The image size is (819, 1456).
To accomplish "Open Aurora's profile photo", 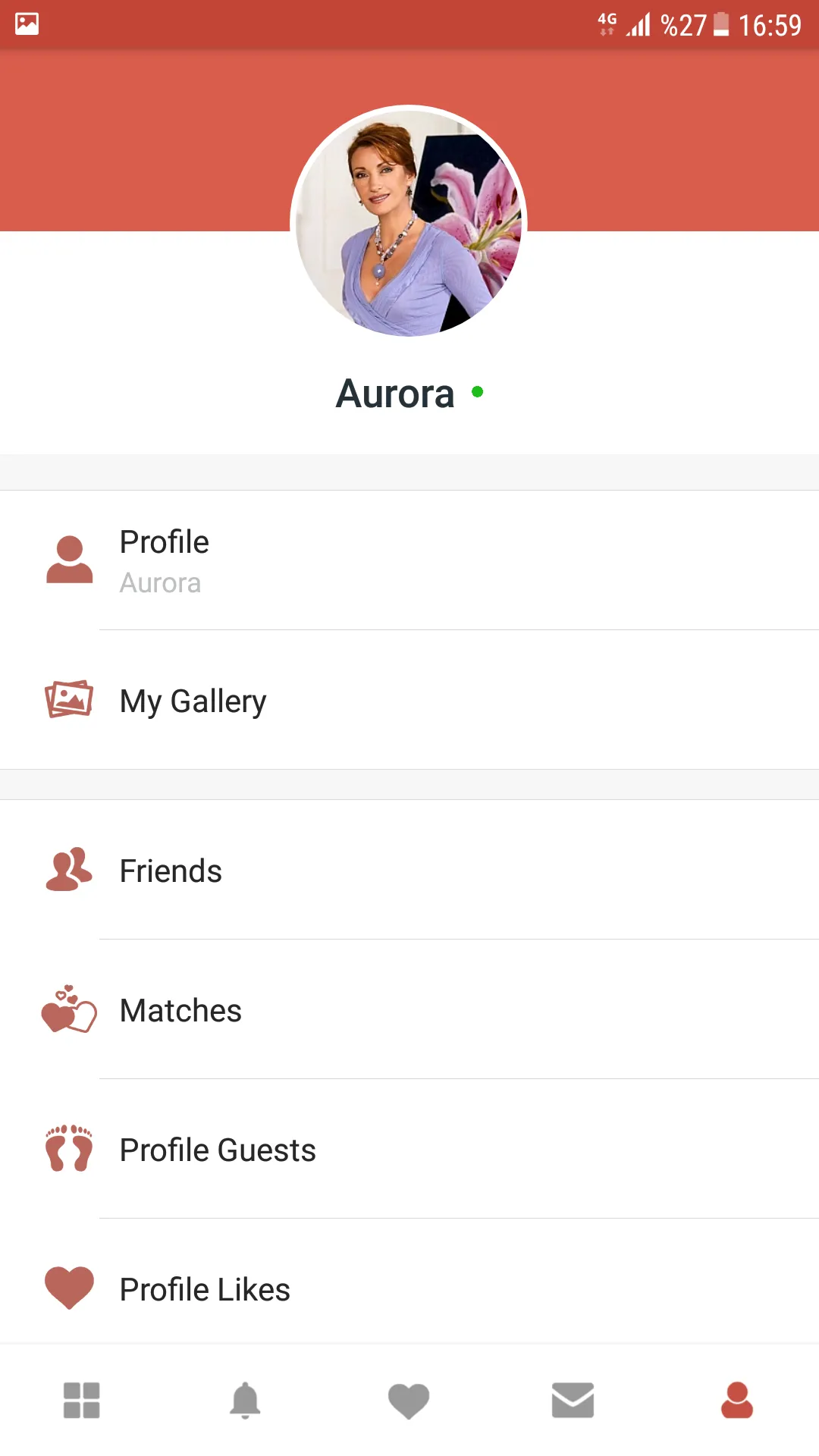I will pos(409,223).
